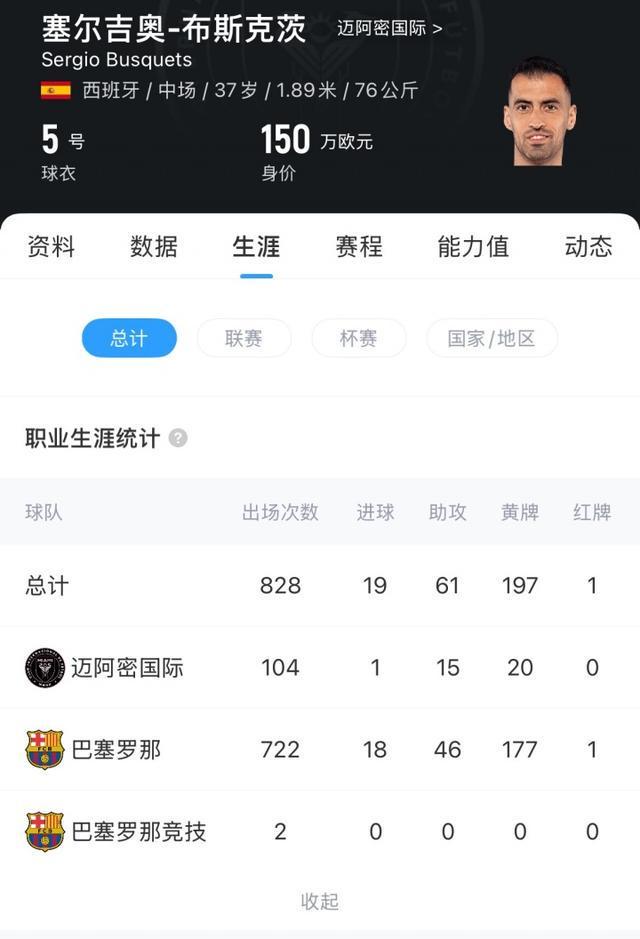
Task: Filter stats by 杯赛
Action: click(358, 338)
